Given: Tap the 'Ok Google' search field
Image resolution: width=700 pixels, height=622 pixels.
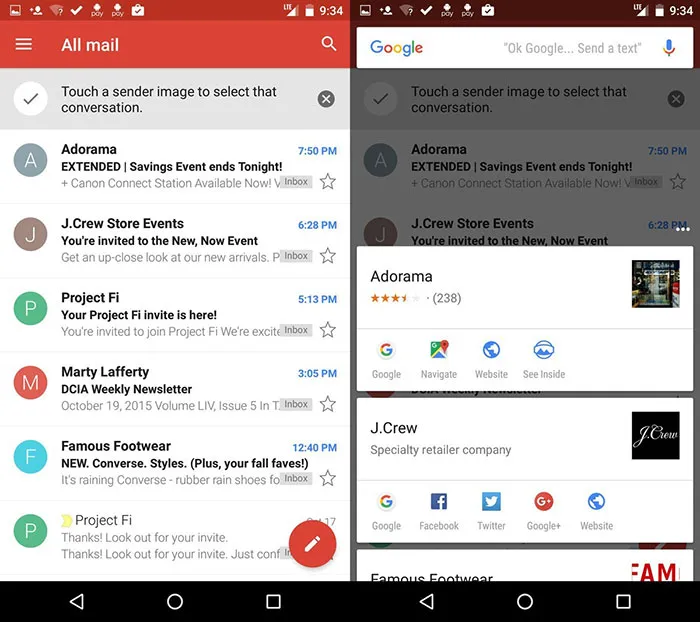Looking at the screenshot, I should coord(570,48).
